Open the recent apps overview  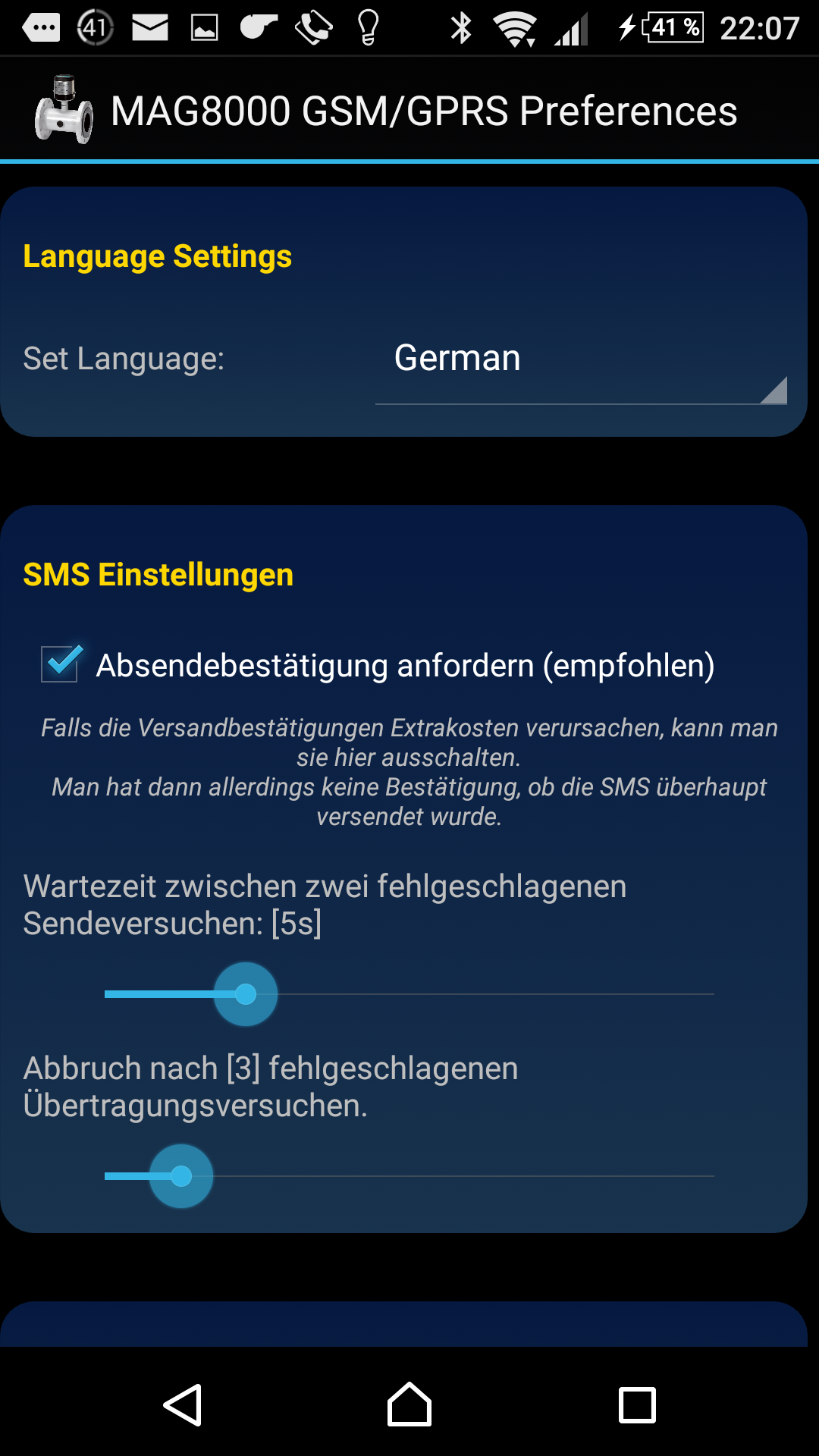(x=637, y=1405)
